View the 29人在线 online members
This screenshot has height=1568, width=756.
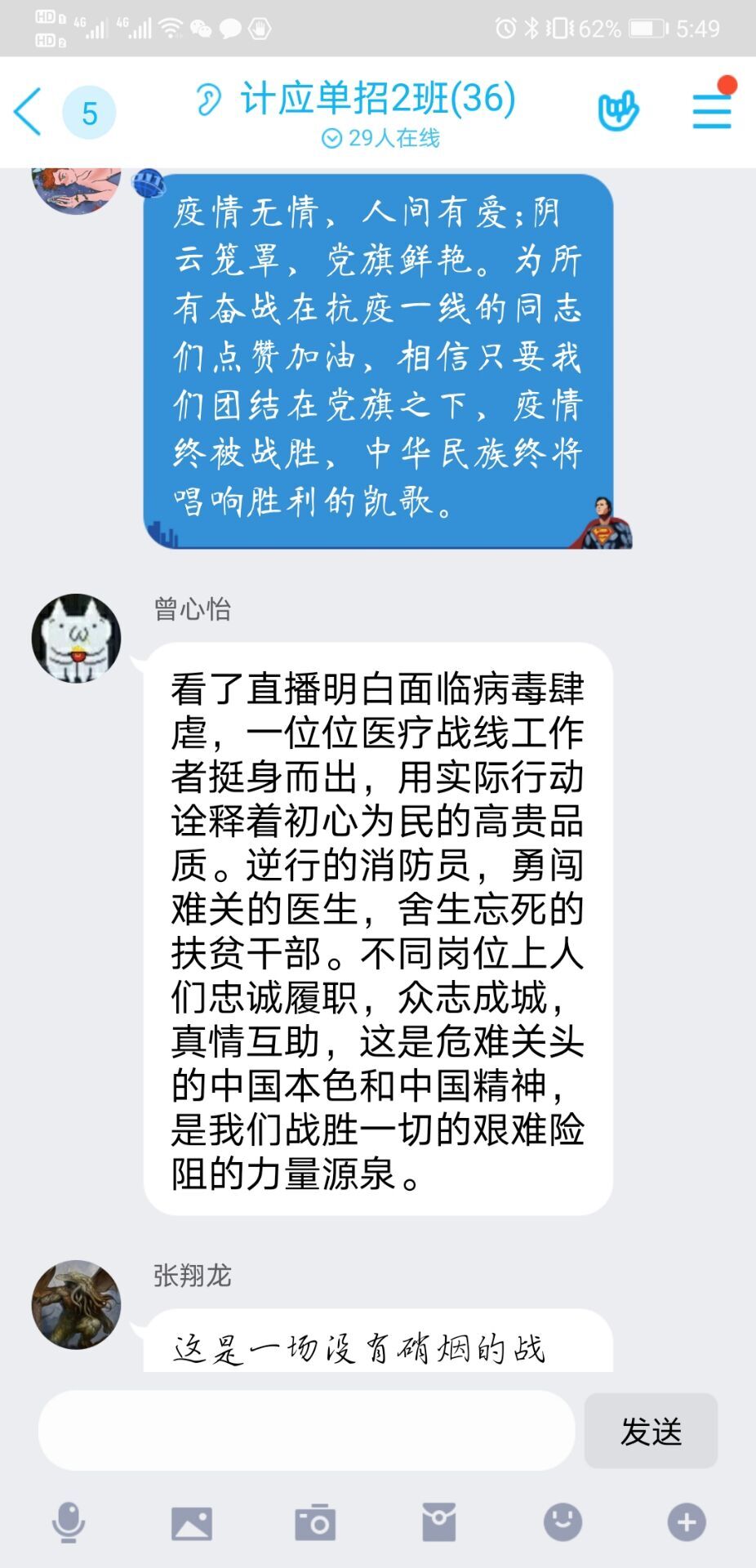coord(381,138)
